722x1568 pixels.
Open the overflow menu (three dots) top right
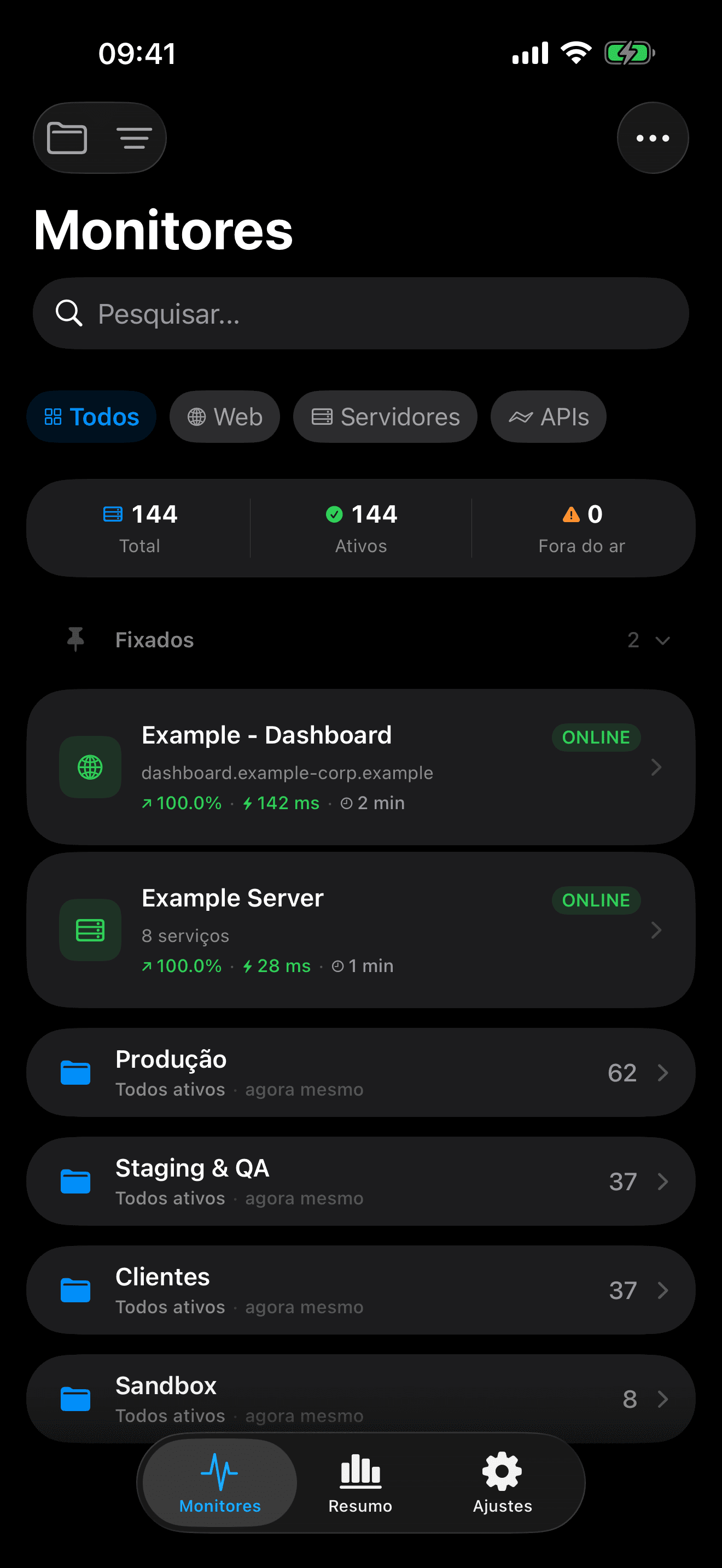[652, 138]
